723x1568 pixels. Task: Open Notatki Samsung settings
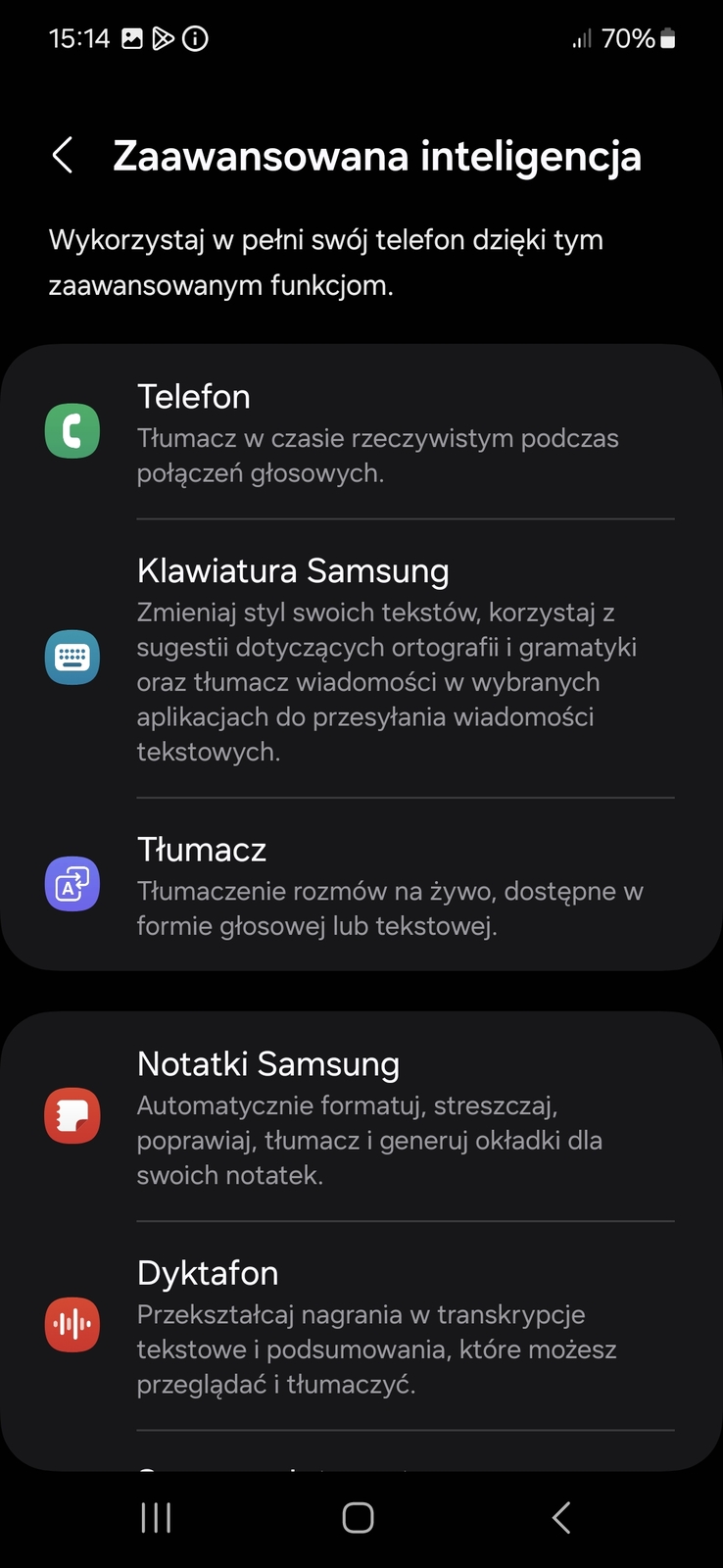point(361,1117)
